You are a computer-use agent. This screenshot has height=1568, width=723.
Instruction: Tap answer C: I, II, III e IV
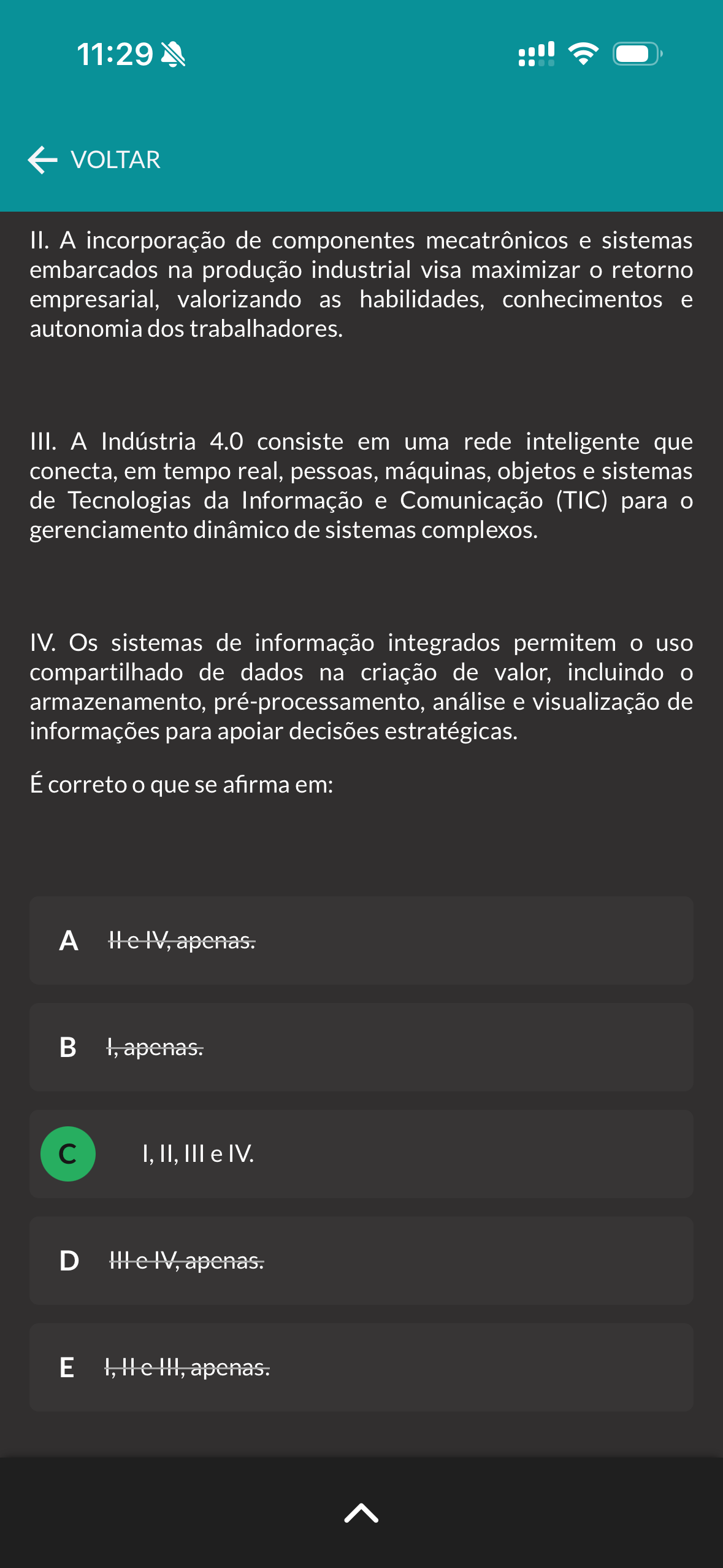[x=361, y=1154]
